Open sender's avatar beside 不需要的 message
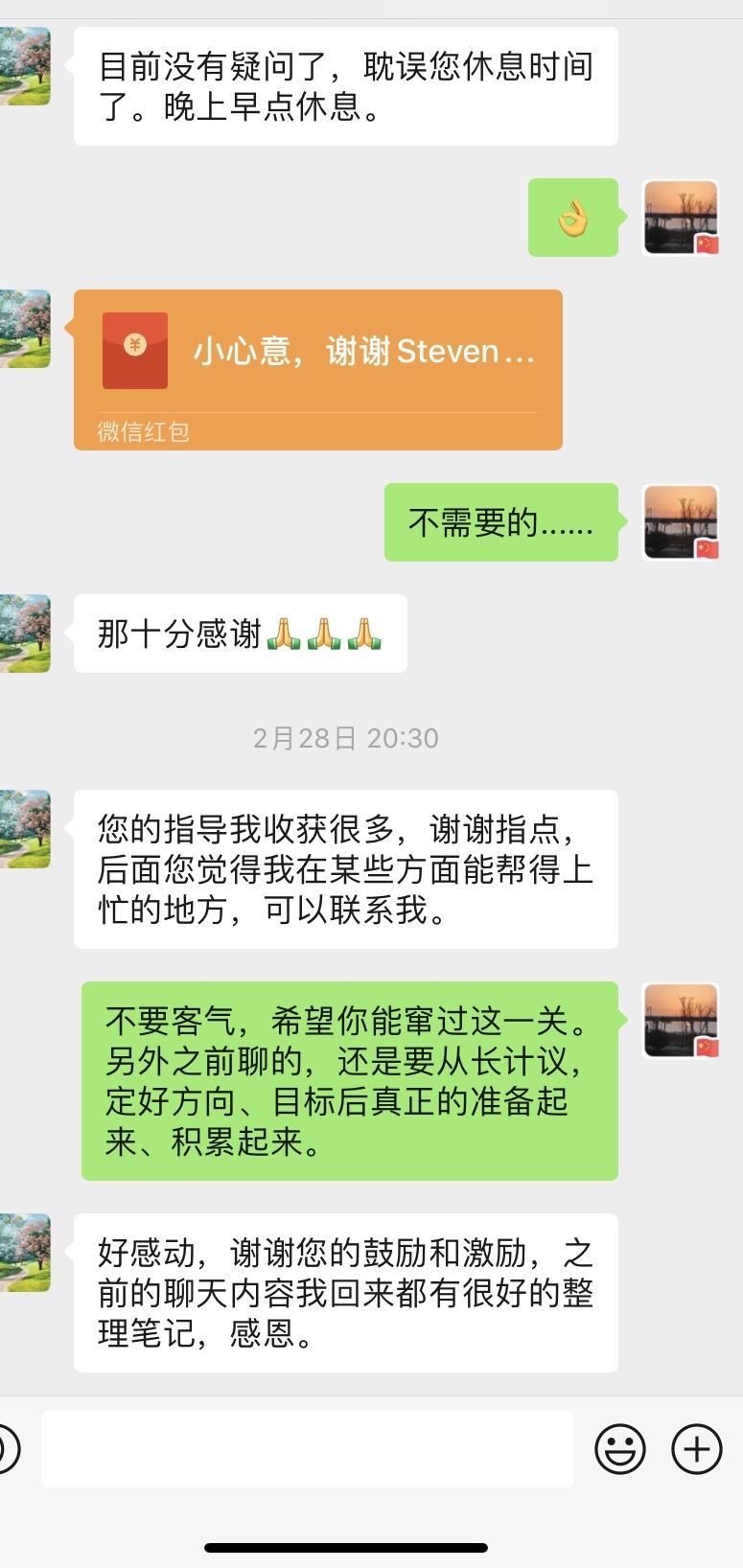Screen dimensions: 743x1568 point(681,522)
